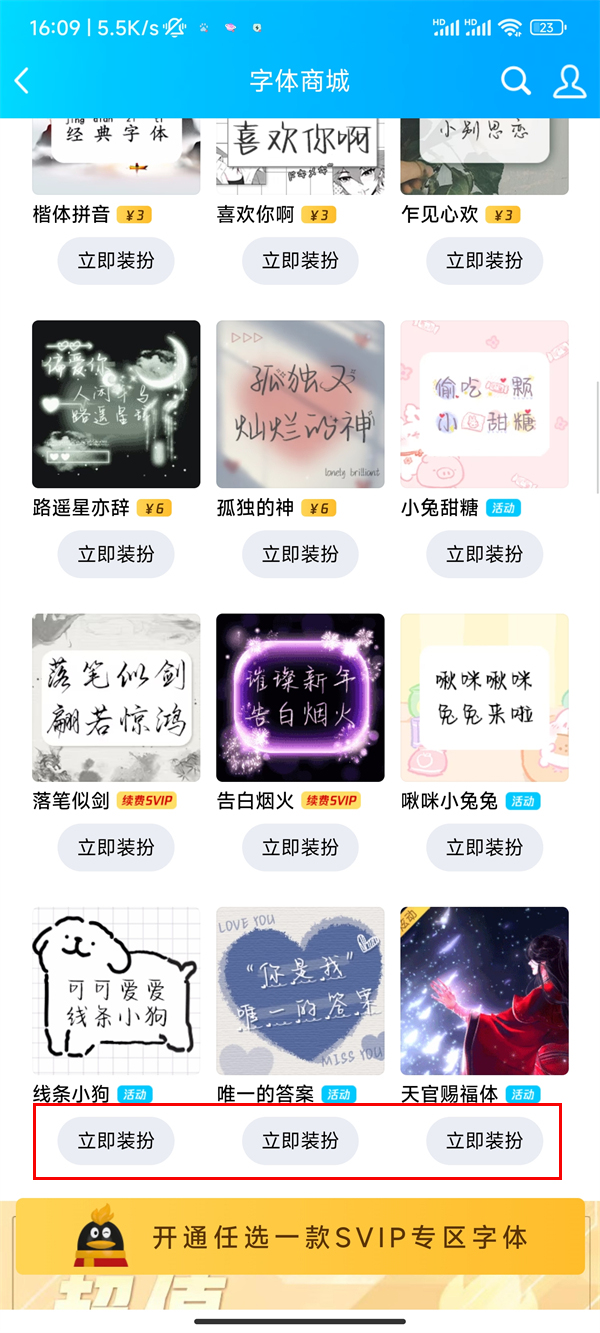Screen dimensions: 600x1333
Task: Open the 小兔甜糖 font preview
Action: coord(484,404)
